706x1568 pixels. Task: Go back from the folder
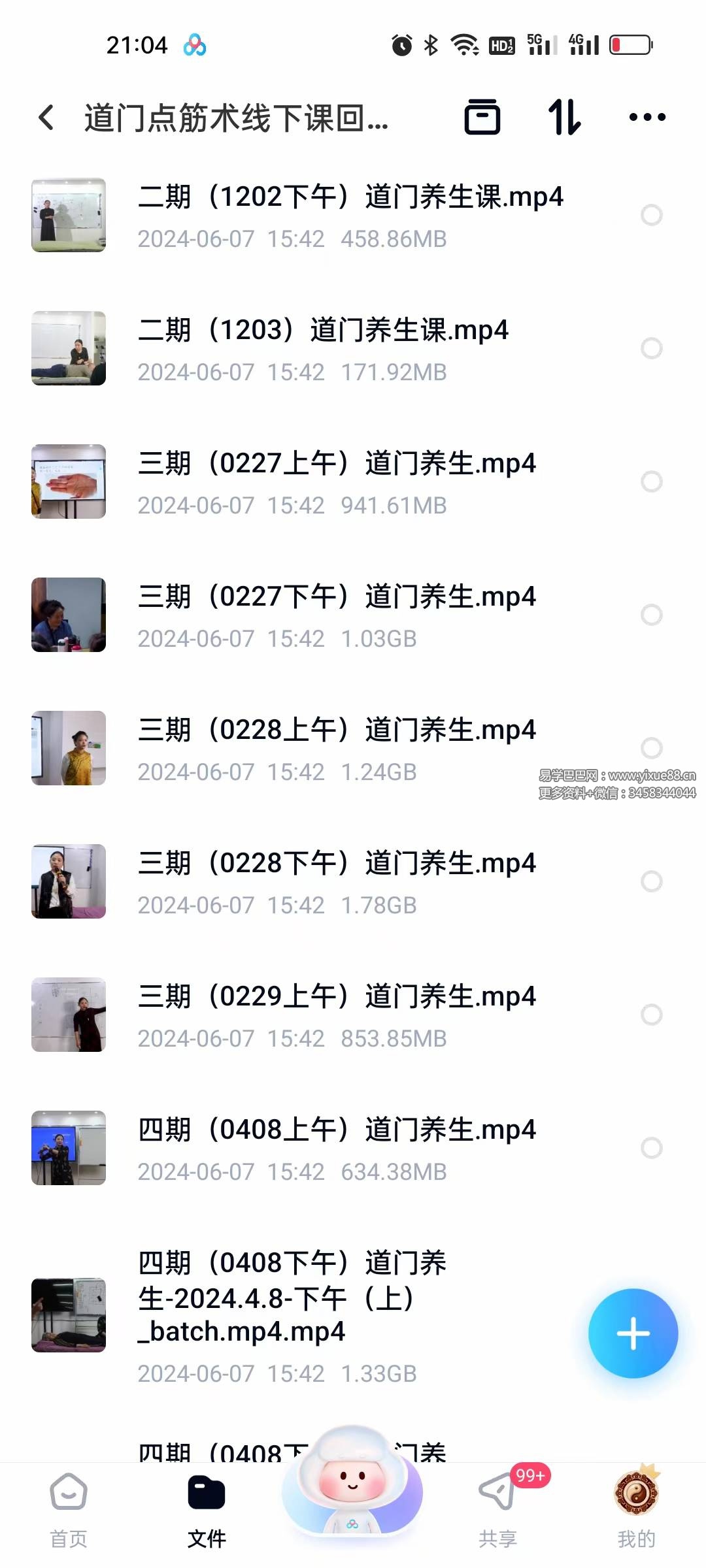point(46,118)
